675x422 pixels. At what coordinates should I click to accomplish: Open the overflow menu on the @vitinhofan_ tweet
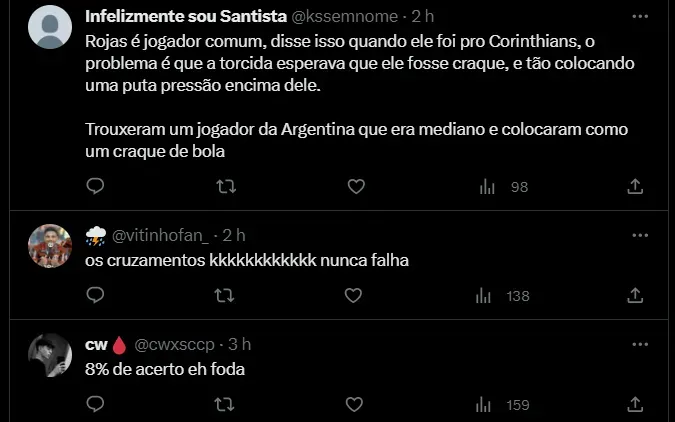(x=639, y=236)
